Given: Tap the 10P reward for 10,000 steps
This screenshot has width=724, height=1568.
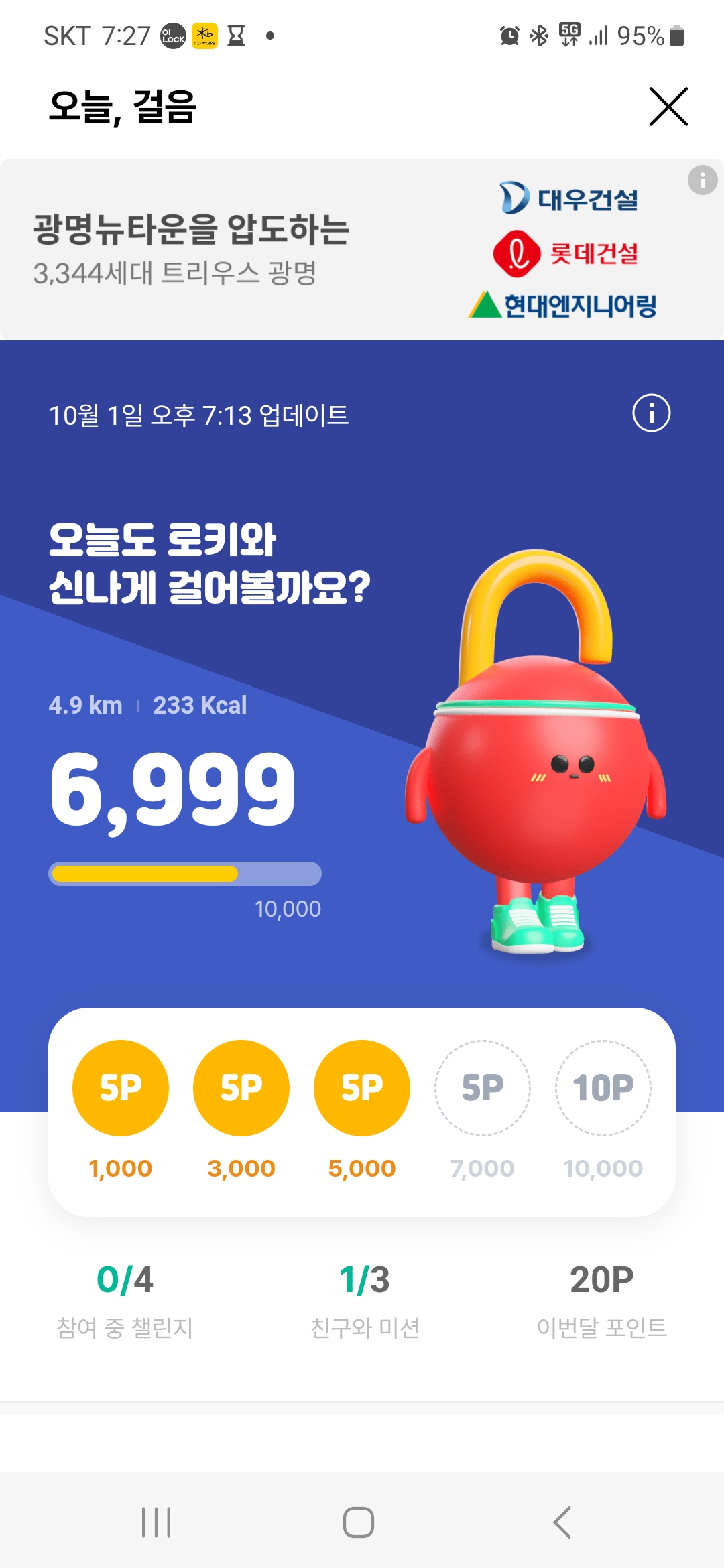Looking at the screenshot, I should click(603, 1088).
